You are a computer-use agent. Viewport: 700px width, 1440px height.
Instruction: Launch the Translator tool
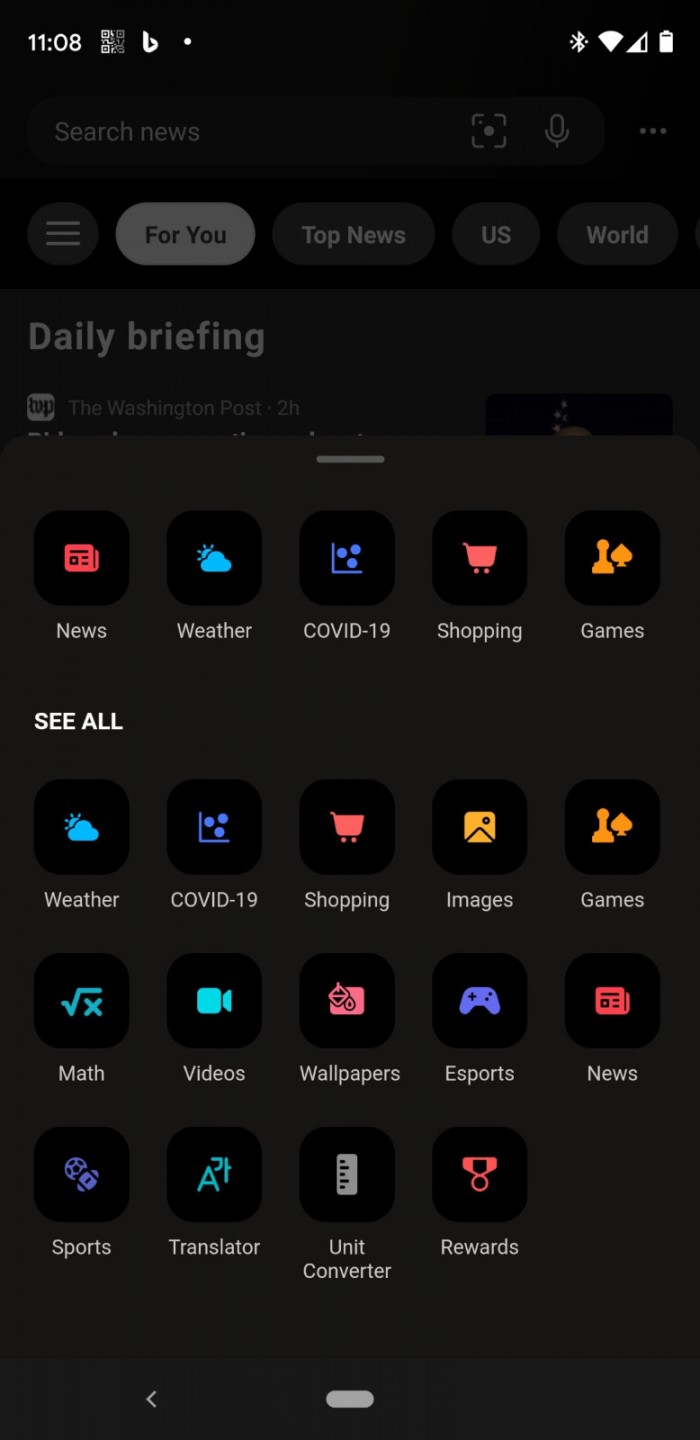coord(214,1174)
